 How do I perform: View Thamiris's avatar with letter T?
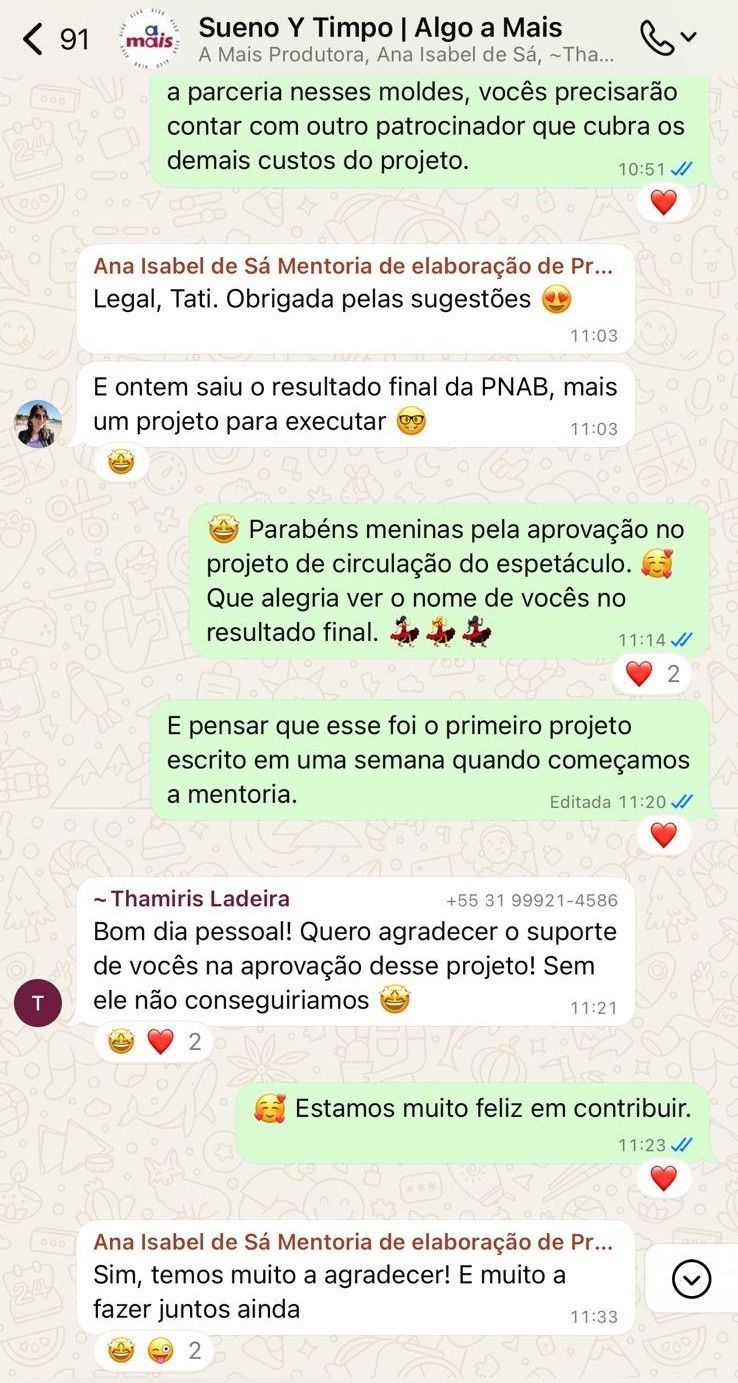coord(38,1003)
